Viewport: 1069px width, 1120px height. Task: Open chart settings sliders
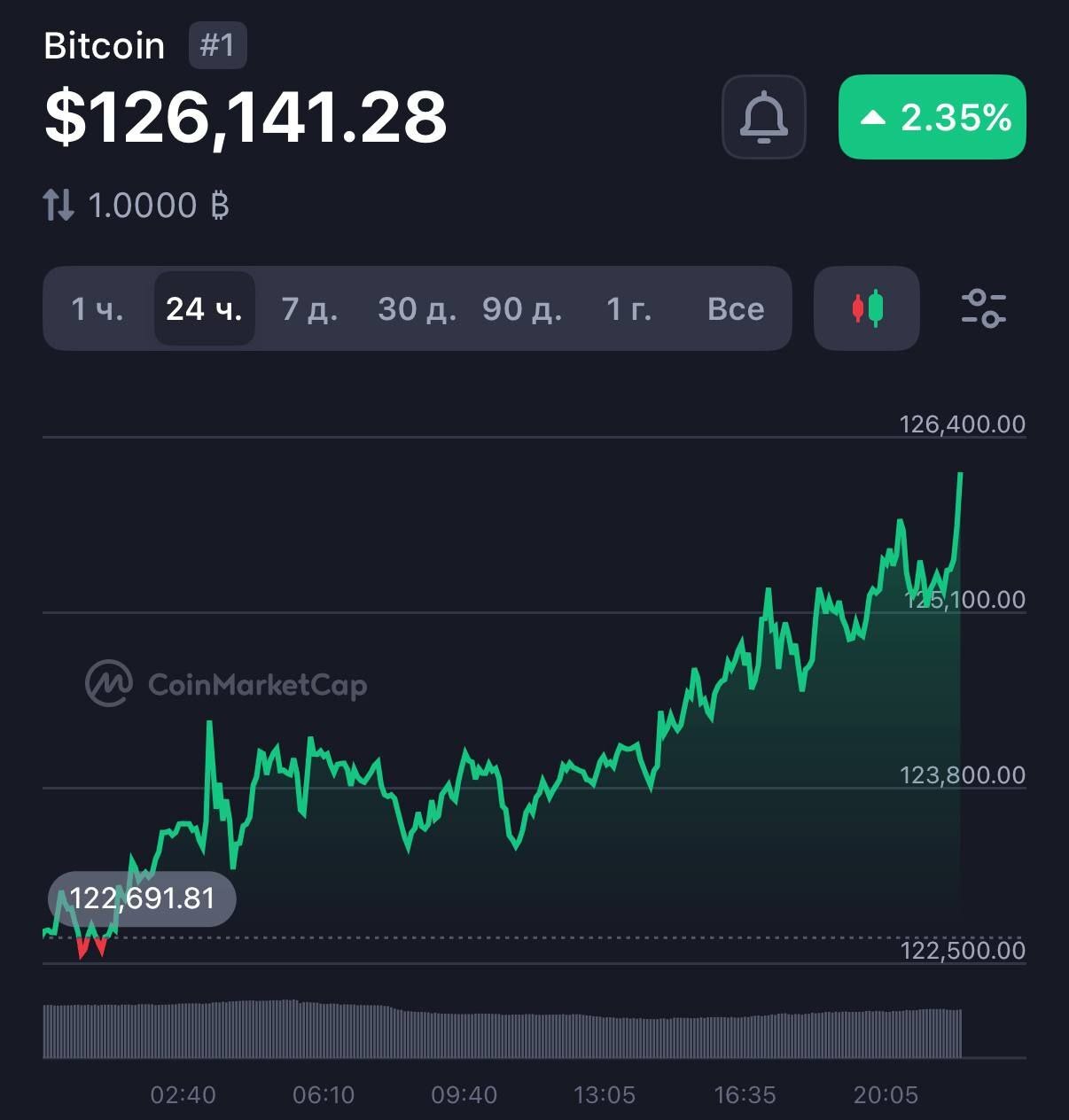pos(984,308)
